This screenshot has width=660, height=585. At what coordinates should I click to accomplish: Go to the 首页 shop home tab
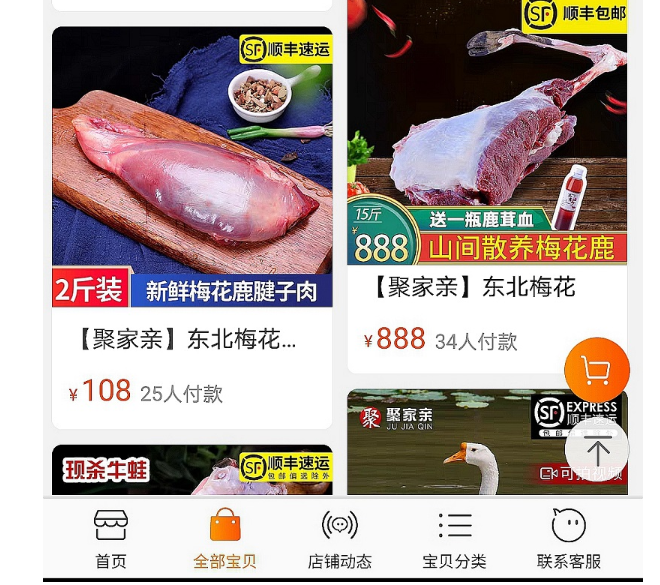[x=111, y=539]
